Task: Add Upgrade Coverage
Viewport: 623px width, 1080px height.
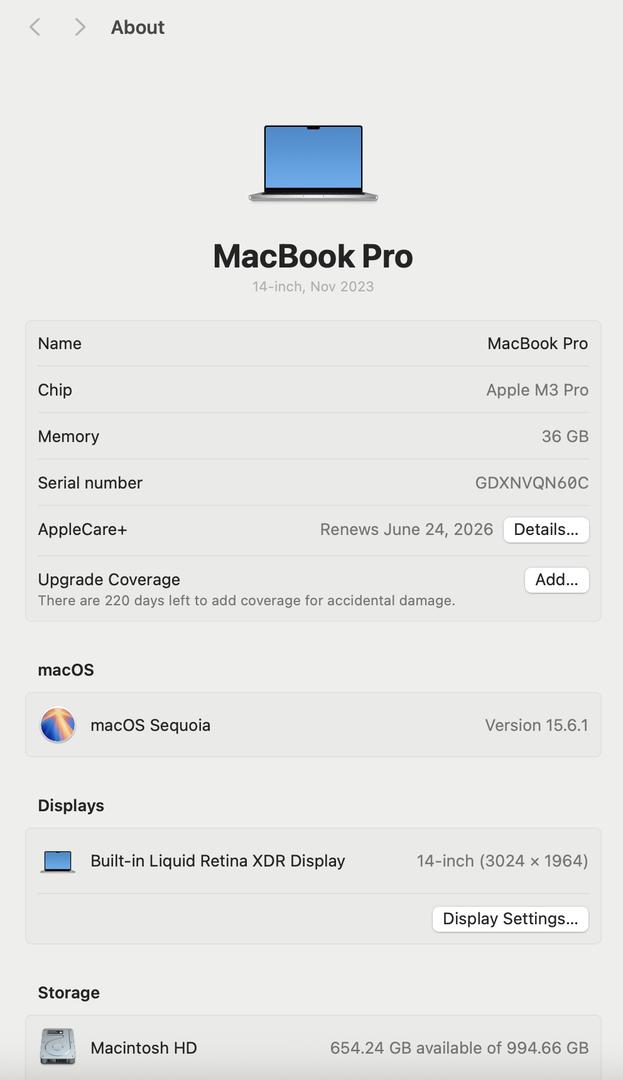Action: (556, 580)
